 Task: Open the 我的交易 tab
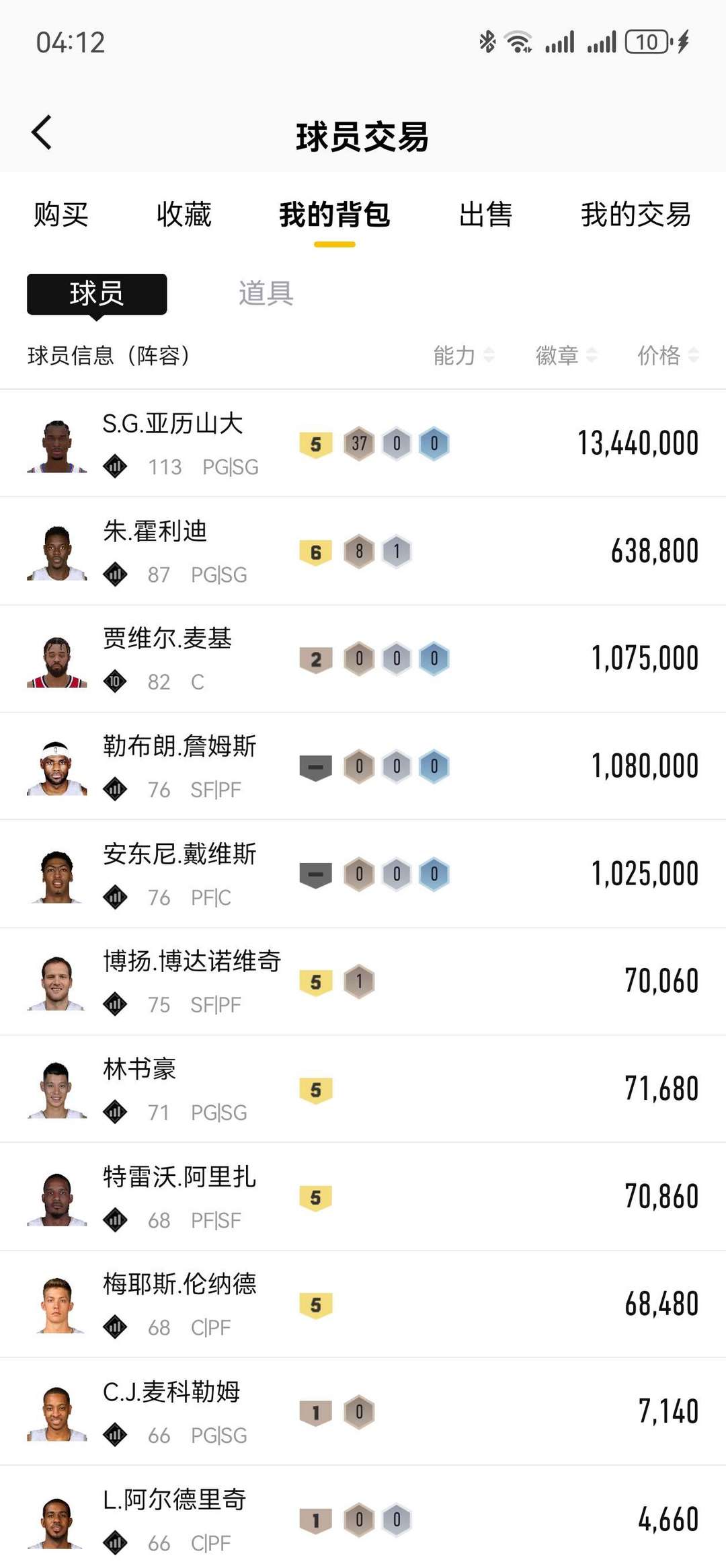635,215
